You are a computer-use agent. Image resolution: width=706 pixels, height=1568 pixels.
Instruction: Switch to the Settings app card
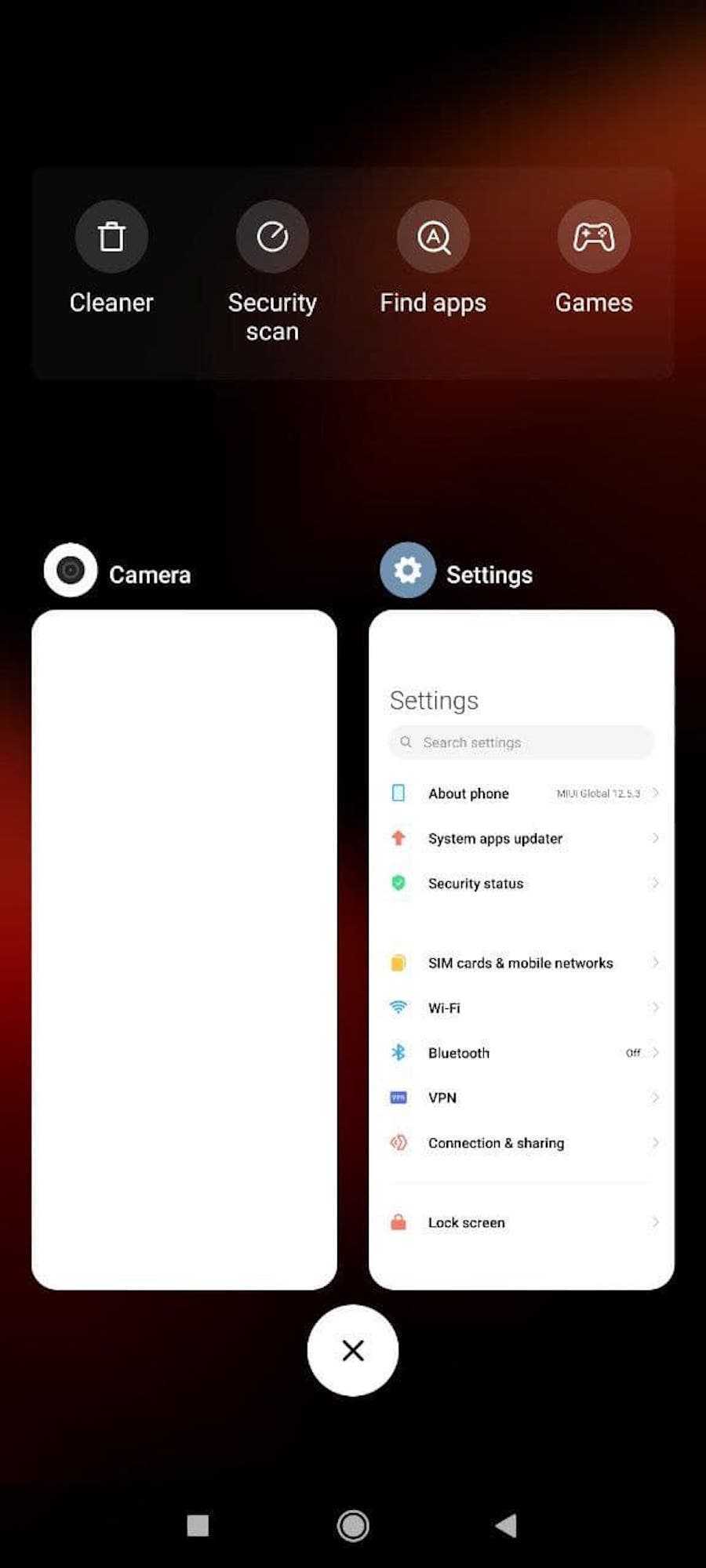(522, 949)
